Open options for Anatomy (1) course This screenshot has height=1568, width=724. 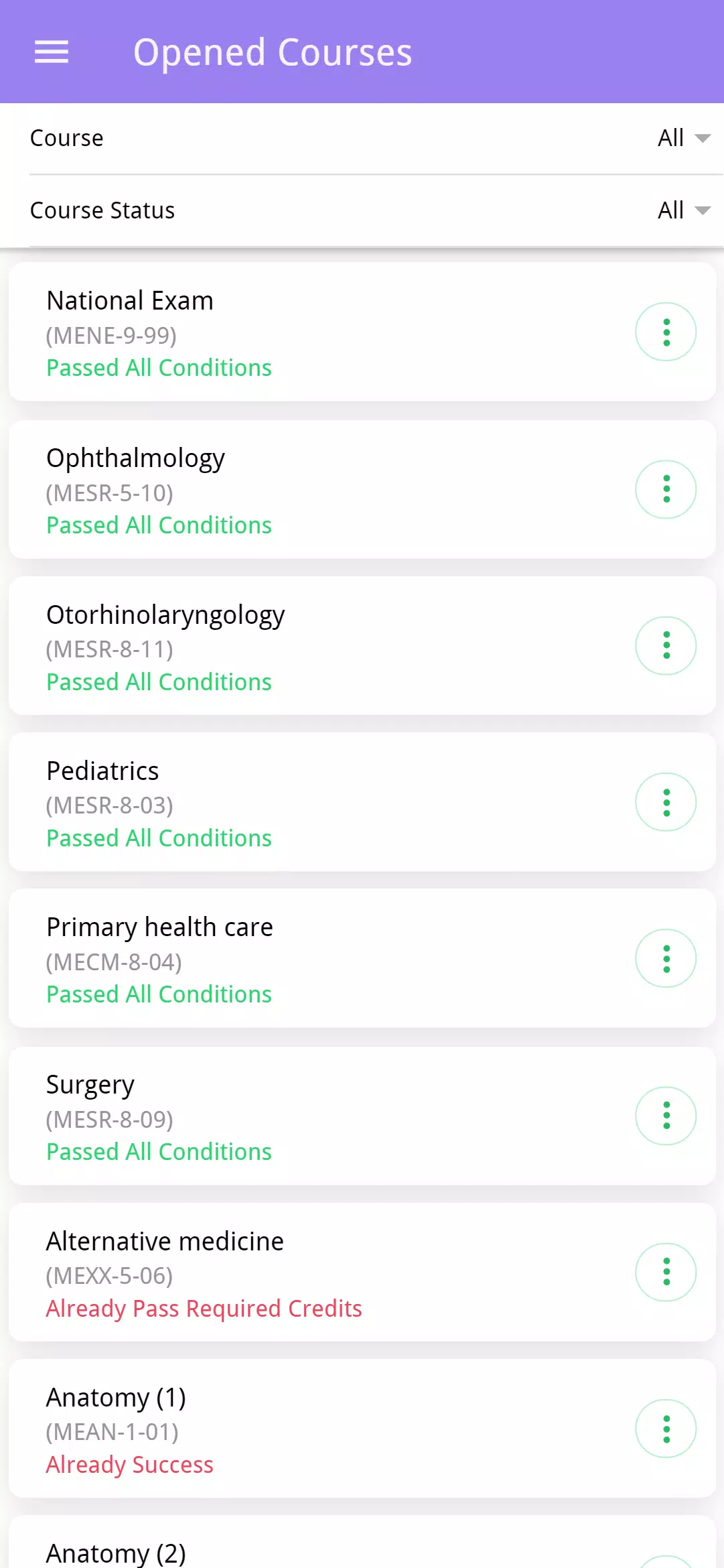click(666, 1429)
